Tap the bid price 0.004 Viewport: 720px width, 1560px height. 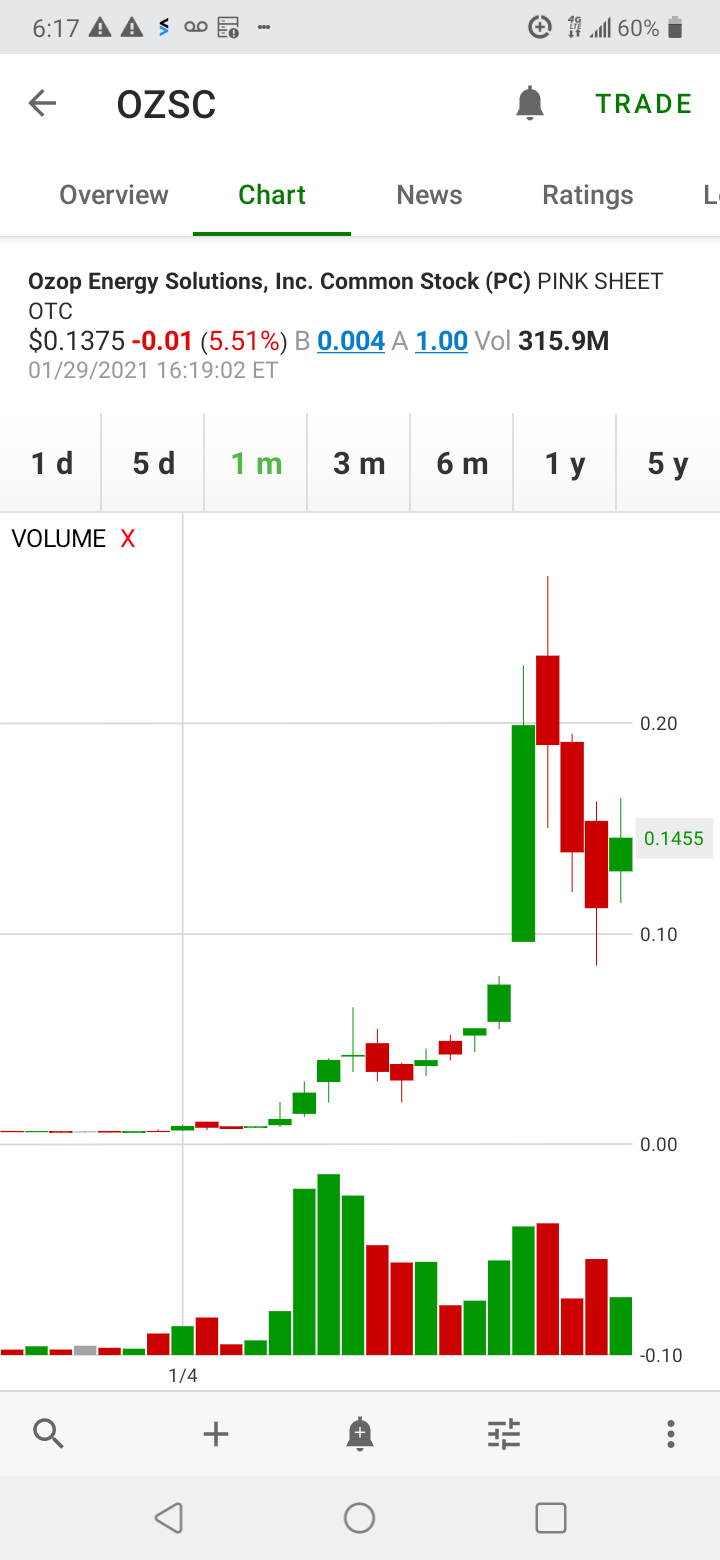tap(351, 341)
